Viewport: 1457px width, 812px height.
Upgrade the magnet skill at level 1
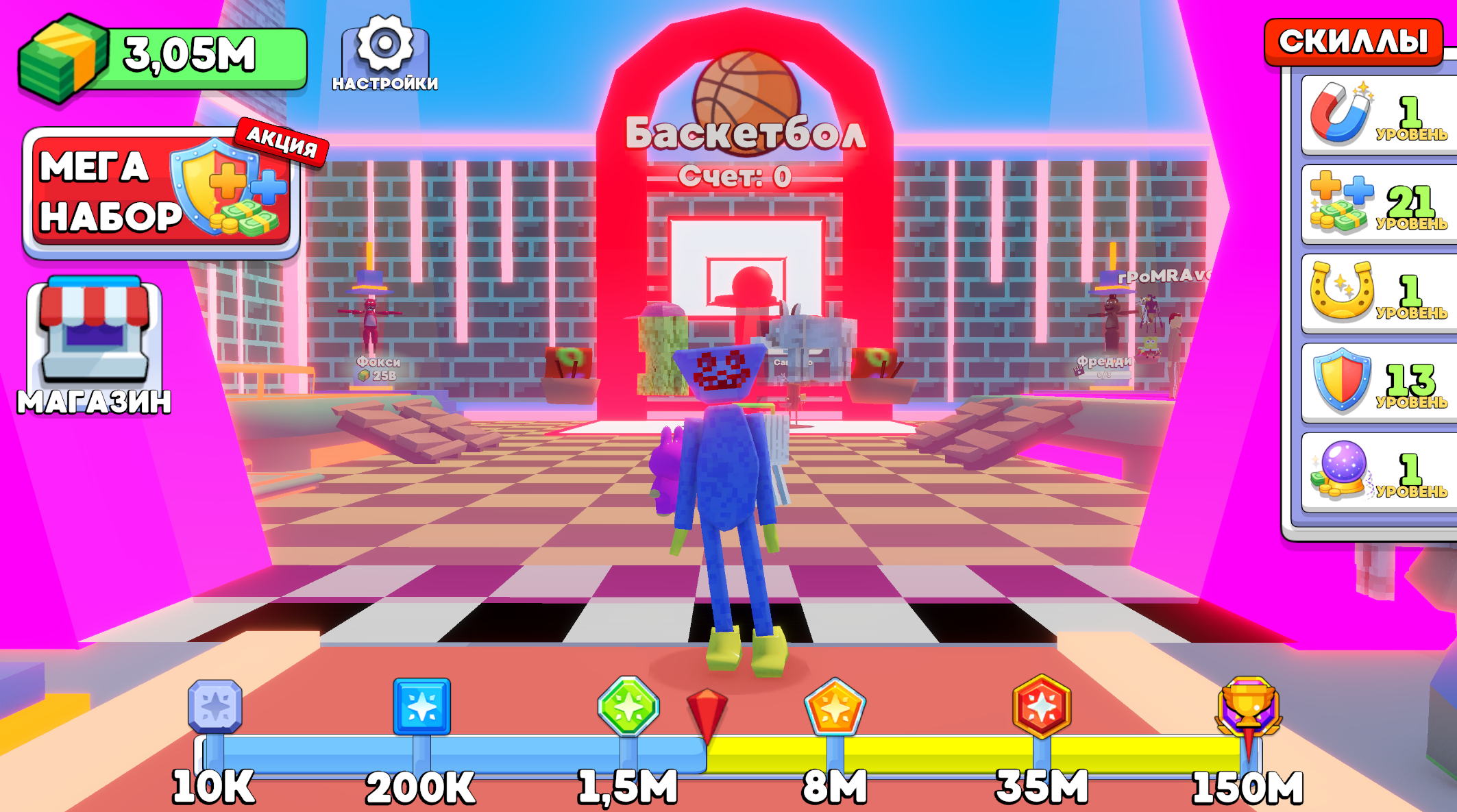click(1378, 115)
